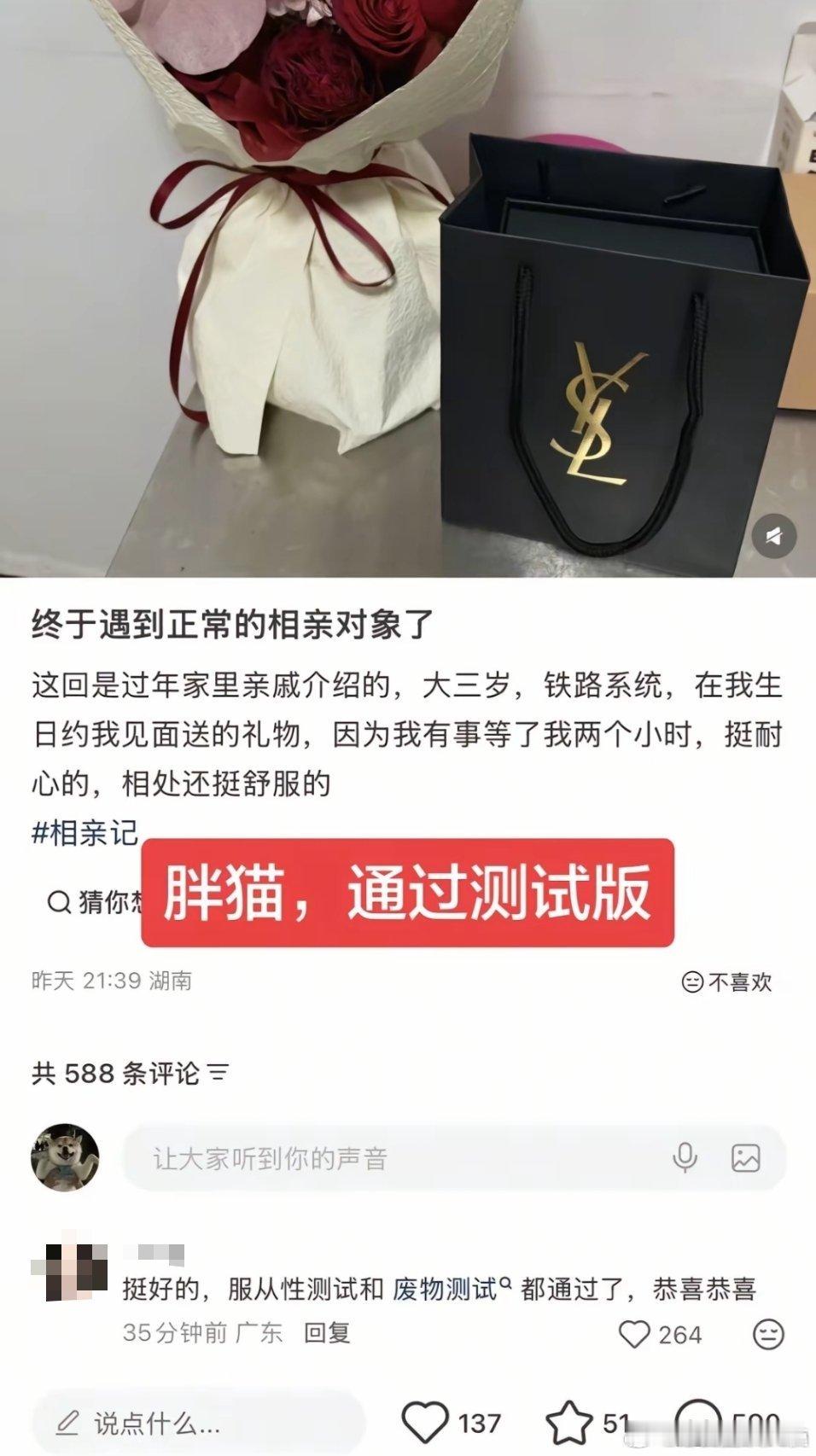Like the post using the heart icon
Image resolution: width=816 pixels, height=1456 pixels.
[x=427, y=1418]
